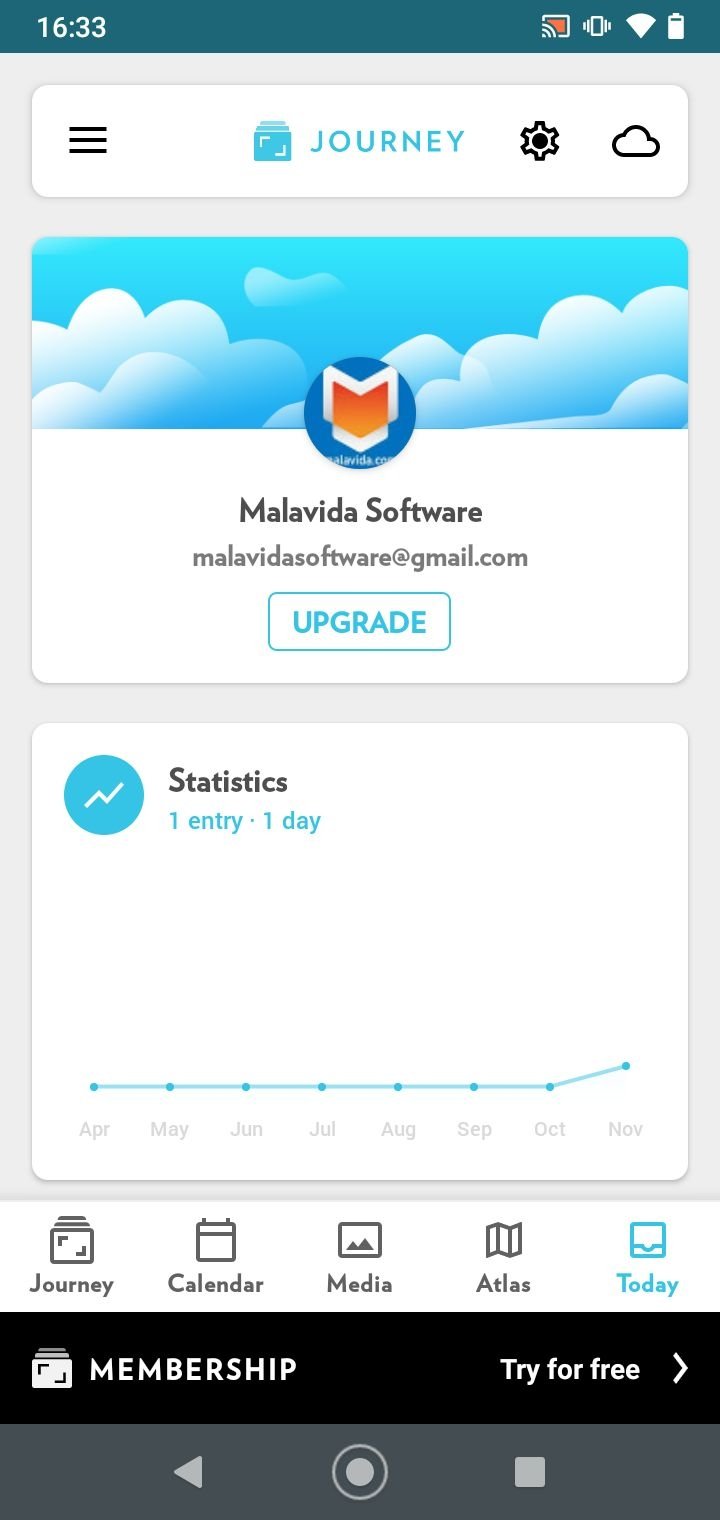The height and width of the screenshot is (1520, 720).
Task: Switch to the Calendar tab
Action: point(216,1256)
